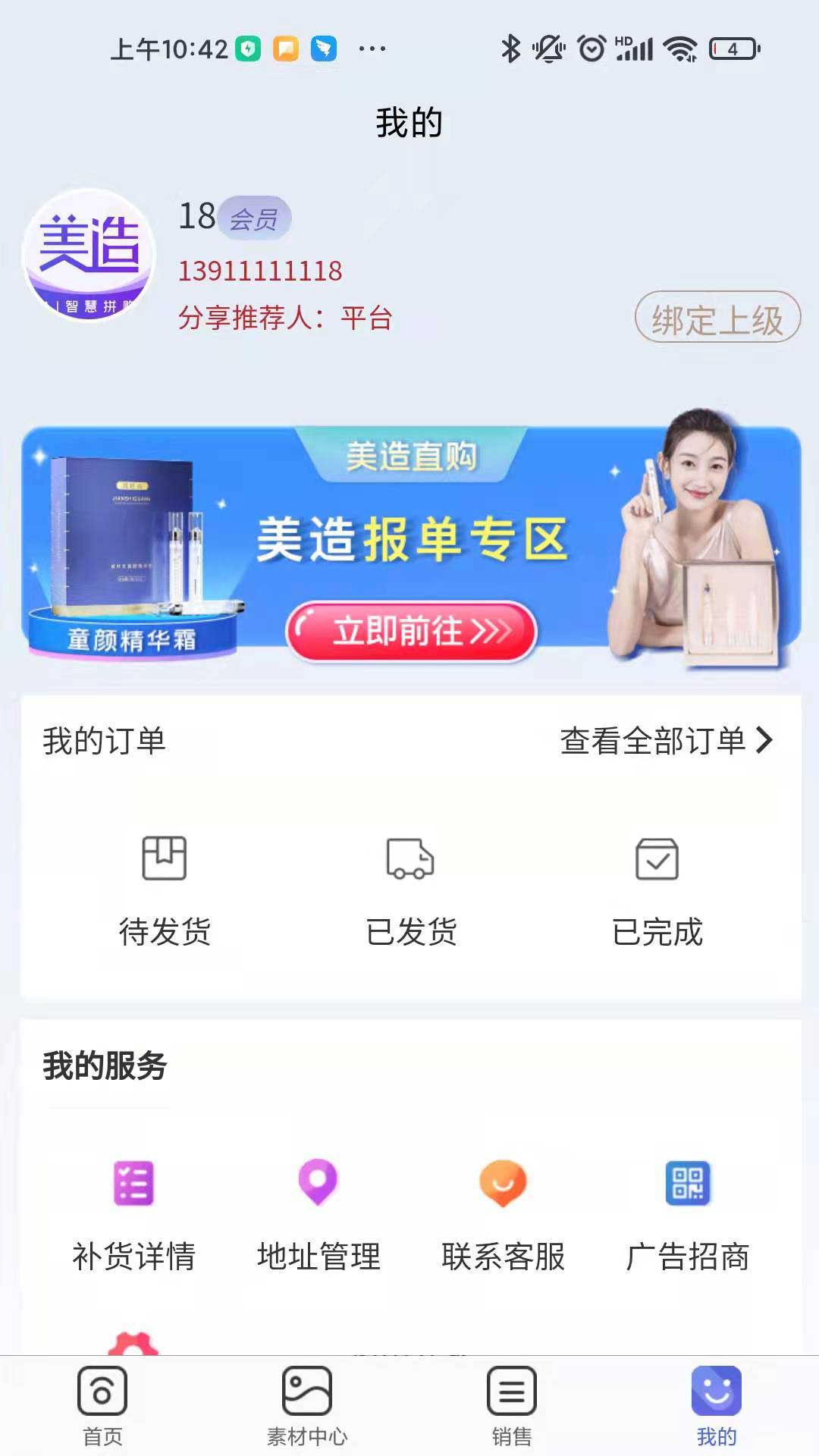Tap the 美造 profile avatar
Viewport: 819px width, 1456px height.
[89, 255]
